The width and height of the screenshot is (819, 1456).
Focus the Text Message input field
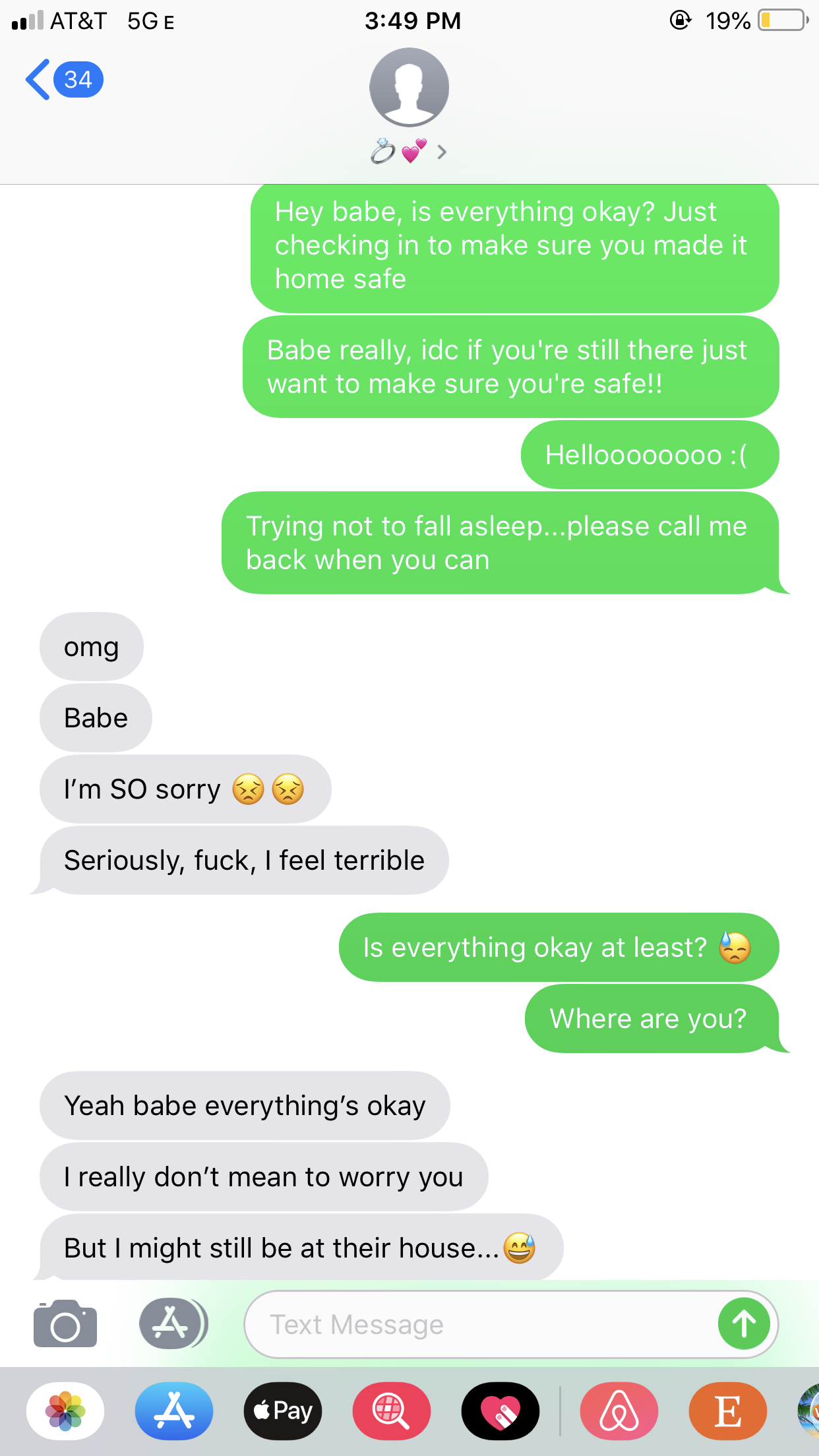tap(475, 1324)
